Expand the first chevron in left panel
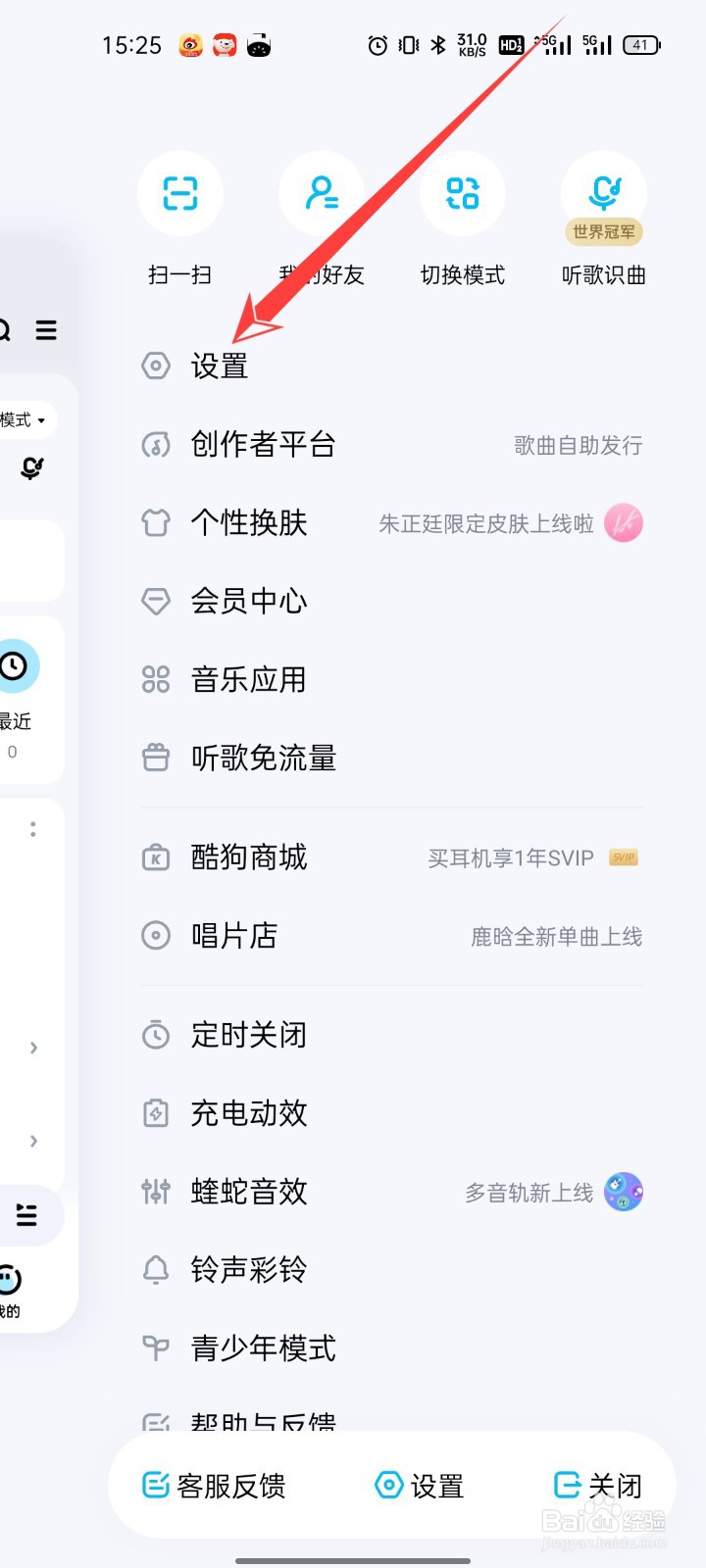The height and width of the screenshot is (1568, 706). (x=32, y=1047)
